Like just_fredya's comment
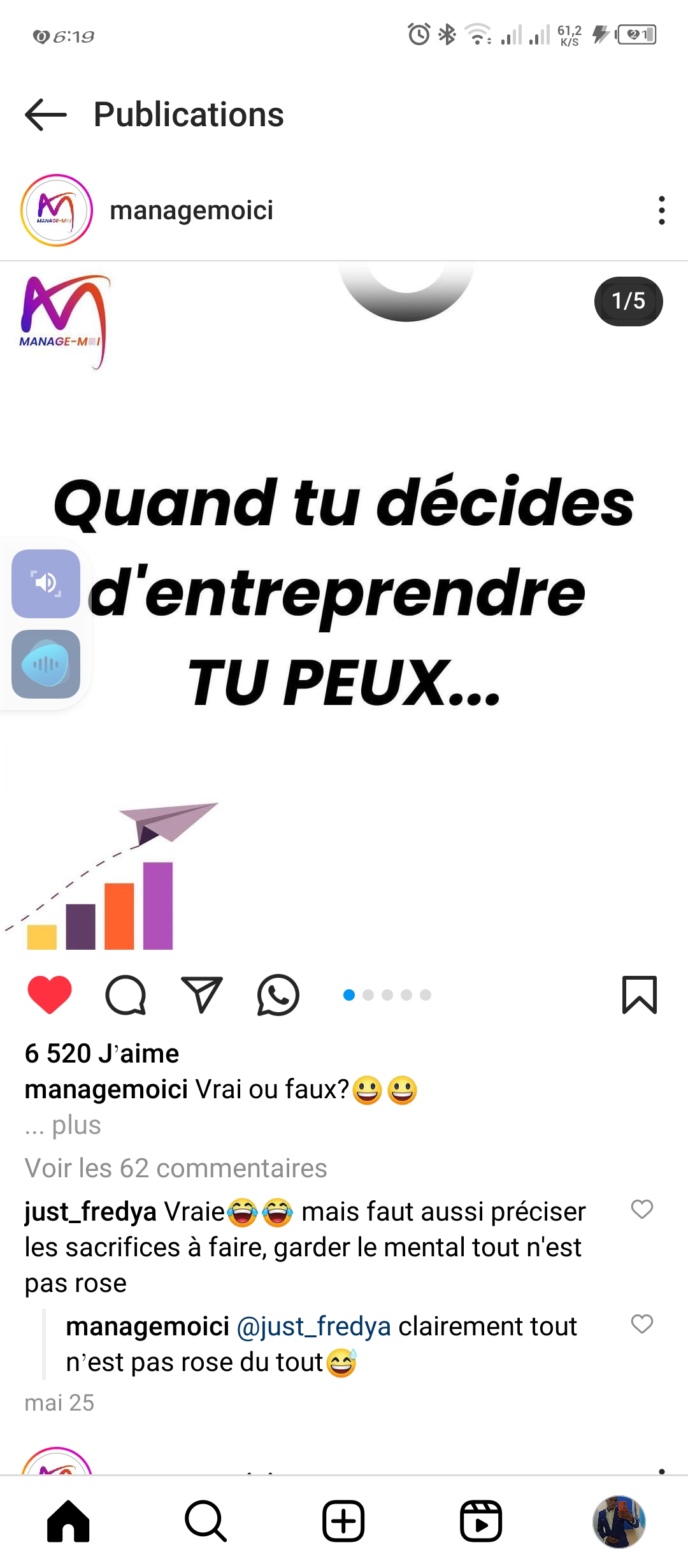688x1568 pixels. [641, 1209]
